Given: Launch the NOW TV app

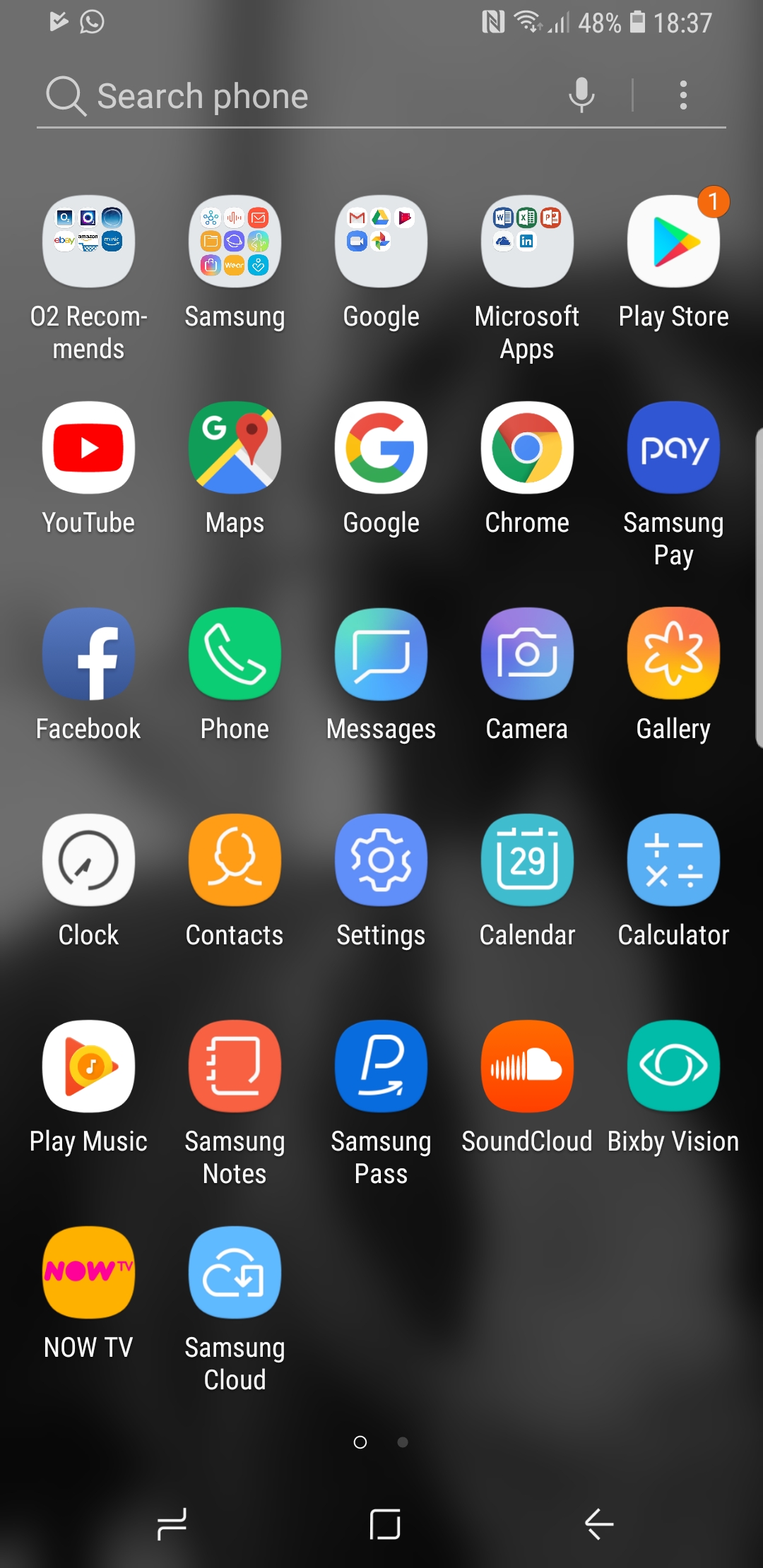Looking at the screenshot, I should coord(88,1273).
